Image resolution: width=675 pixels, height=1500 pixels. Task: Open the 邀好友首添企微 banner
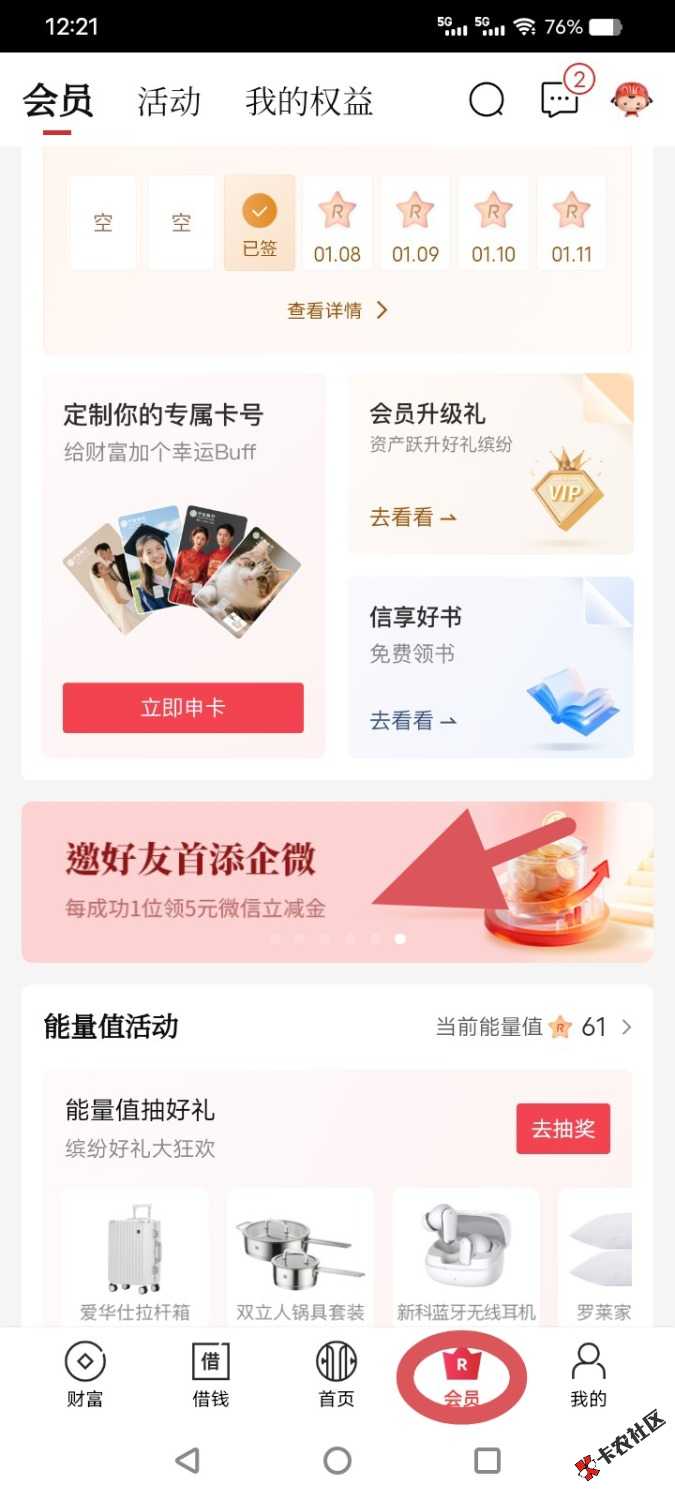pyautogui.click(x=337, y=882)
